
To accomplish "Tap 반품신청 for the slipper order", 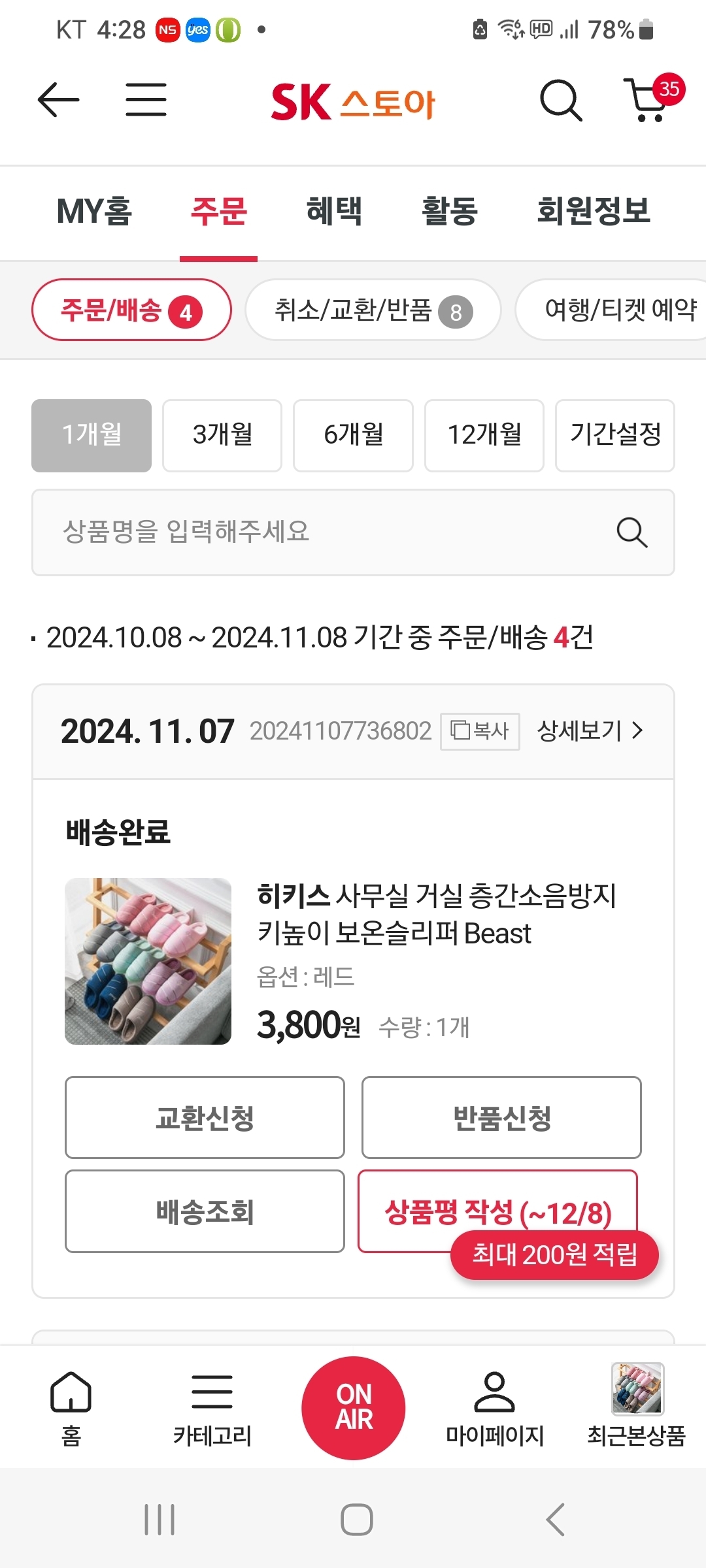I will click(x=501, y=1118).
